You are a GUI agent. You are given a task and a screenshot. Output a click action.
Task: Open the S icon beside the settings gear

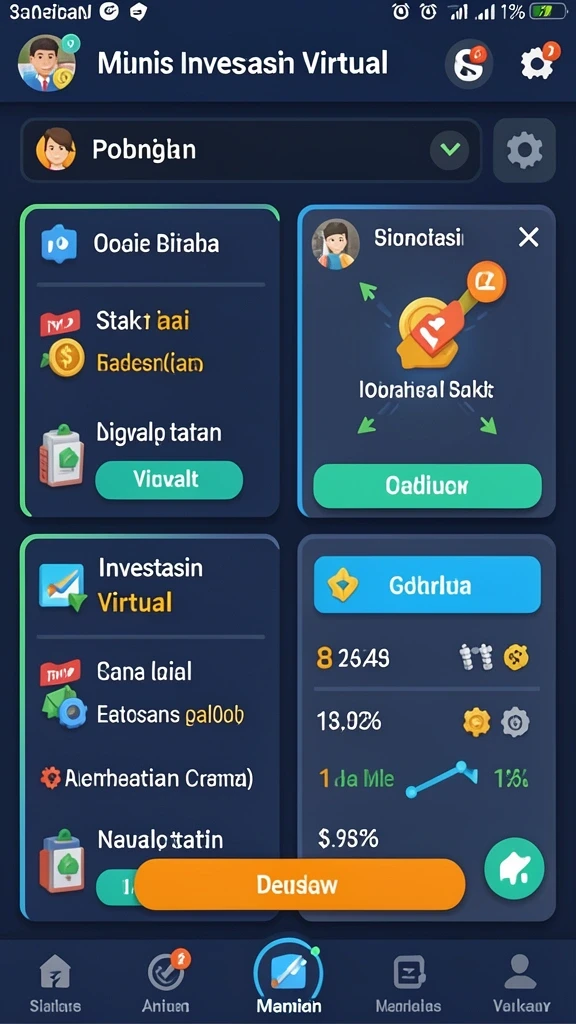click(468, 64)
